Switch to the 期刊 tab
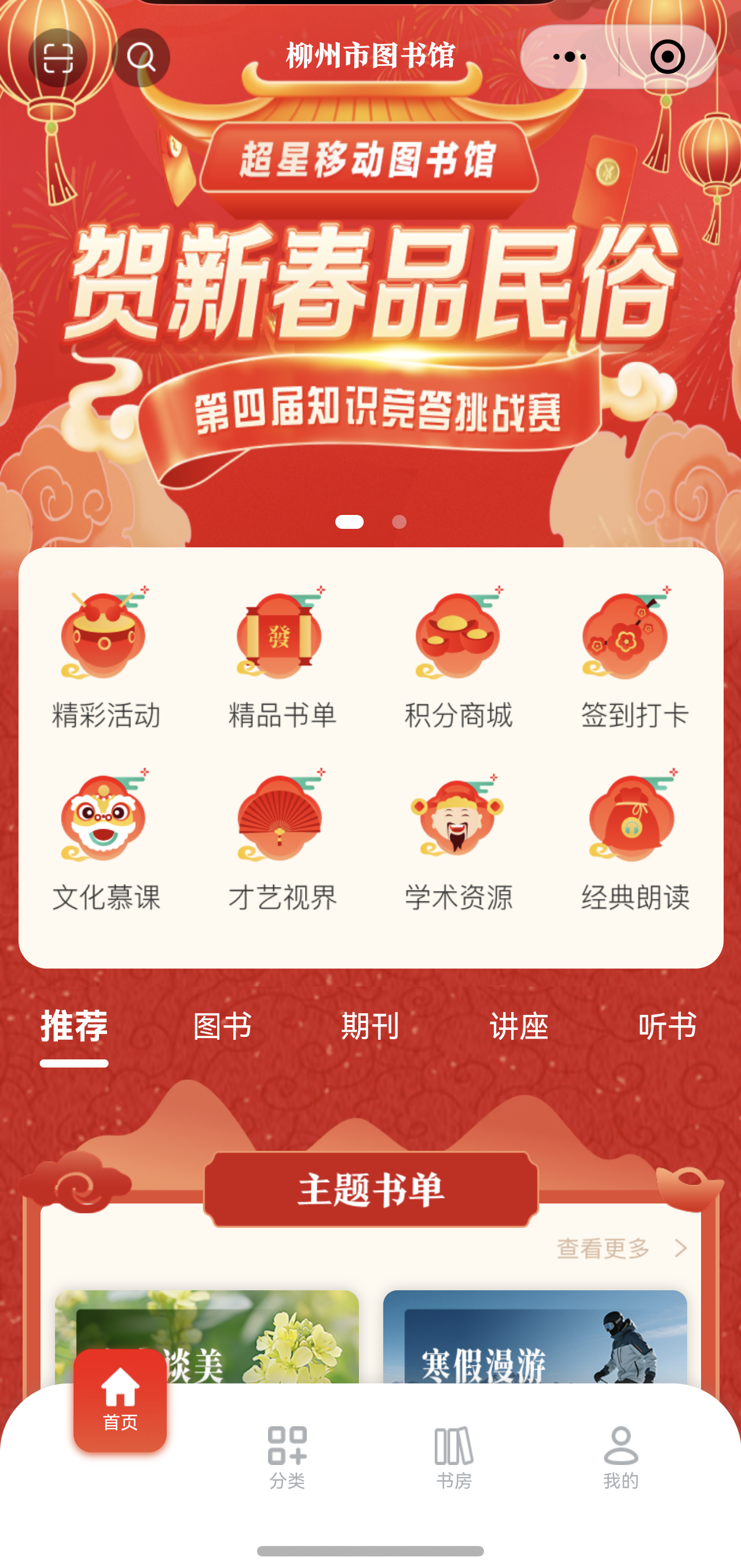This screenshot has width=741, height=1568. point(370,1026)
